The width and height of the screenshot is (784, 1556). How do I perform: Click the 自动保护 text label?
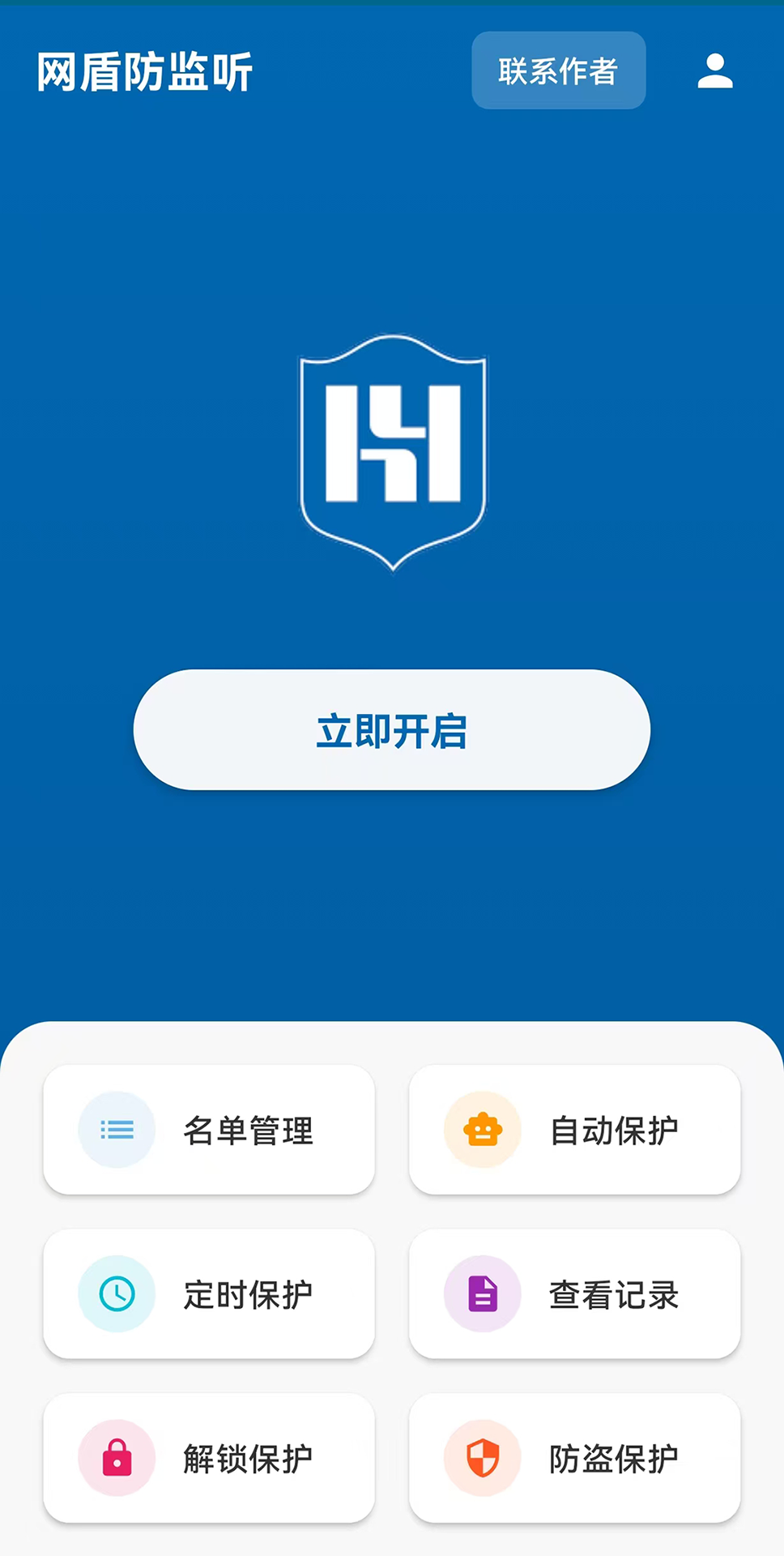coord(613,1131)
